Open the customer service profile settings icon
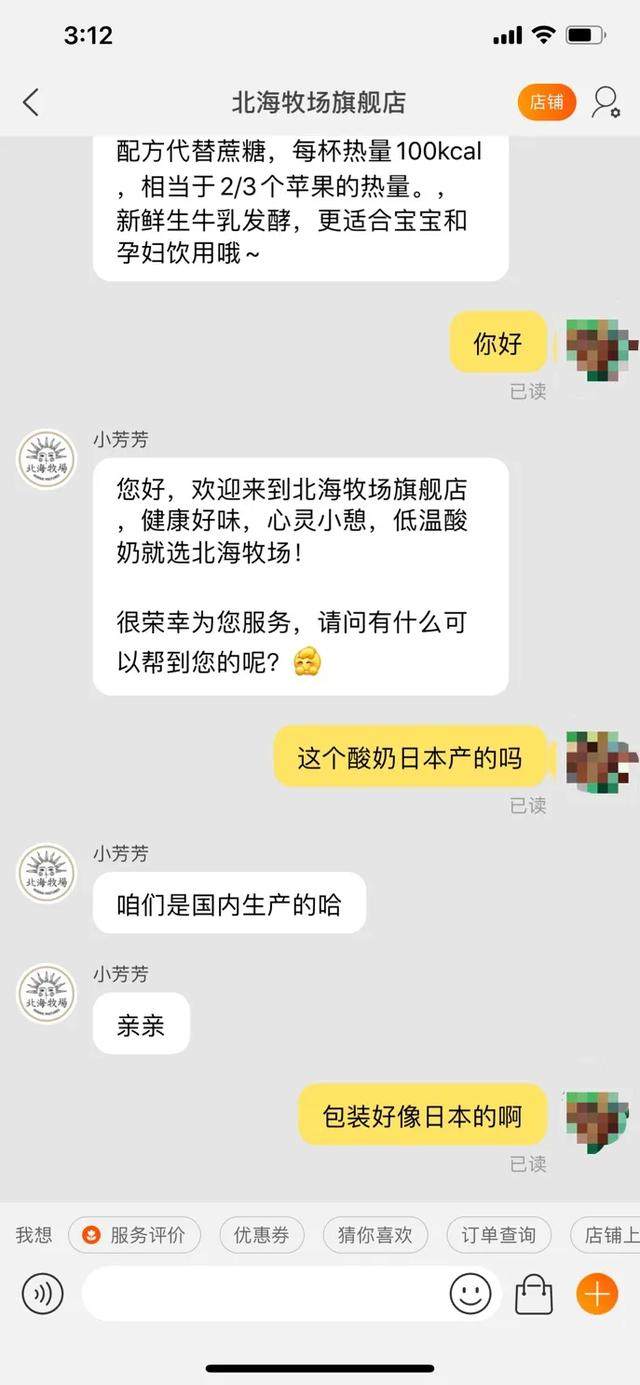This screenshot has height=1385, width=640. [x=605, y=102]
